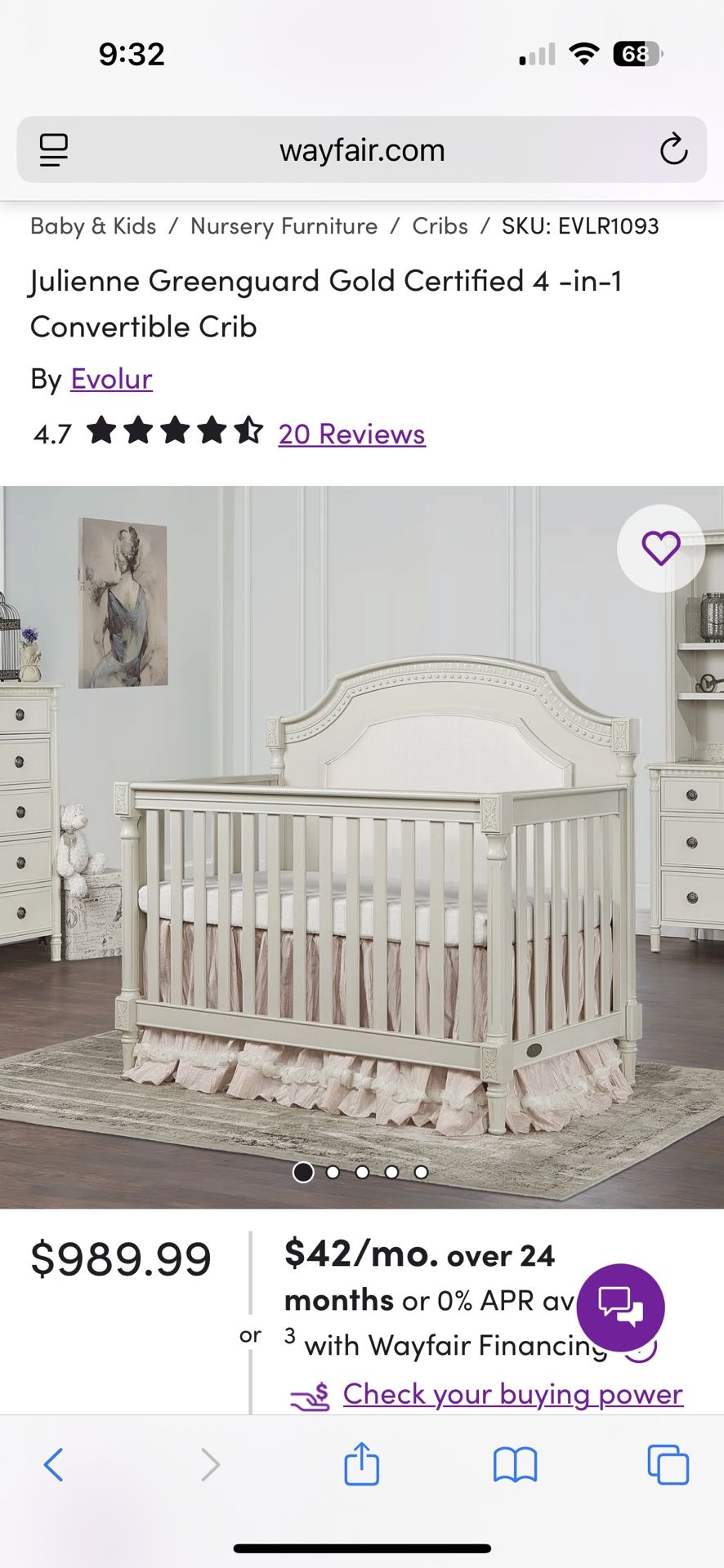This screenshot has height=1568, width=724.
Task: Open the crib product image
Action: coord(362,847)
